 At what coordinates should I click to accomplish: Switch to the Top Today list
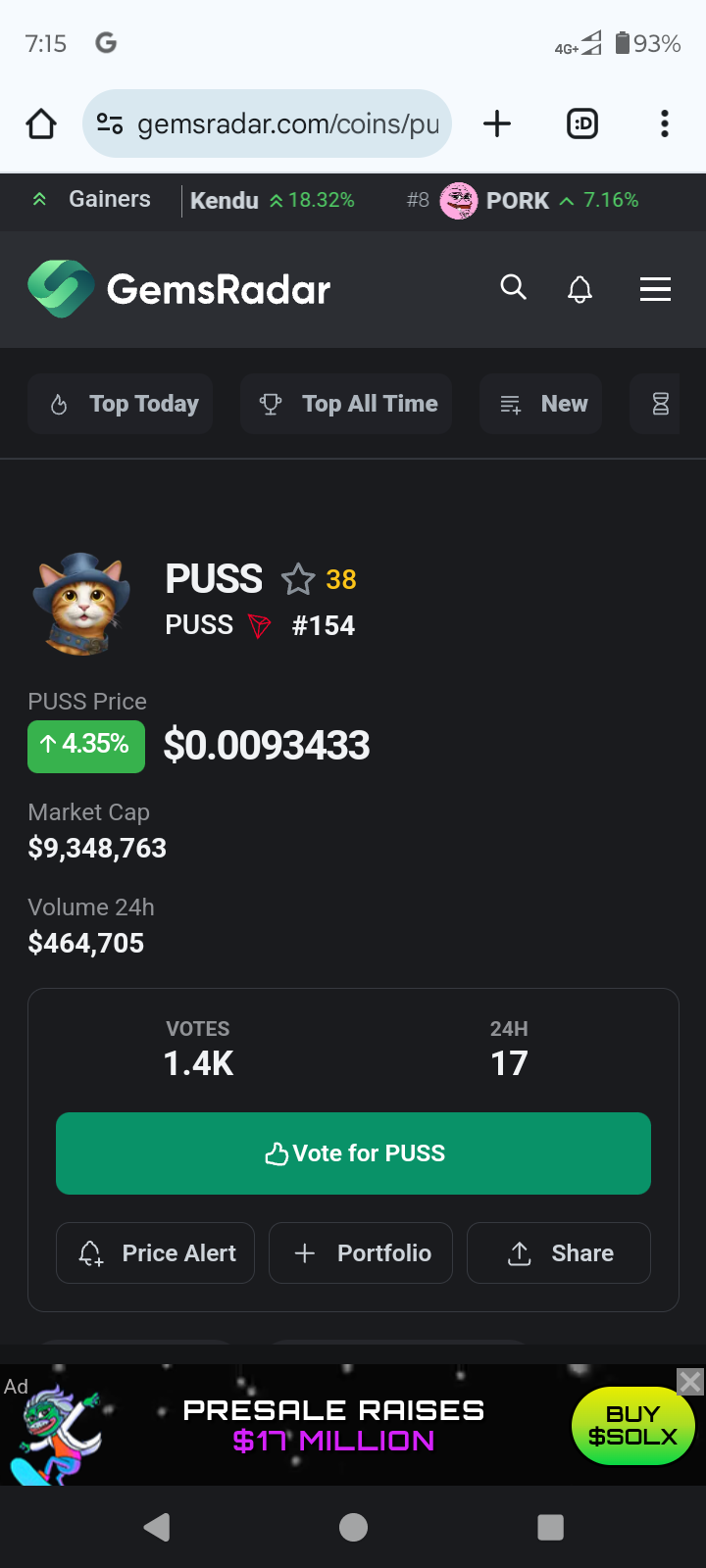click(120, 404)
